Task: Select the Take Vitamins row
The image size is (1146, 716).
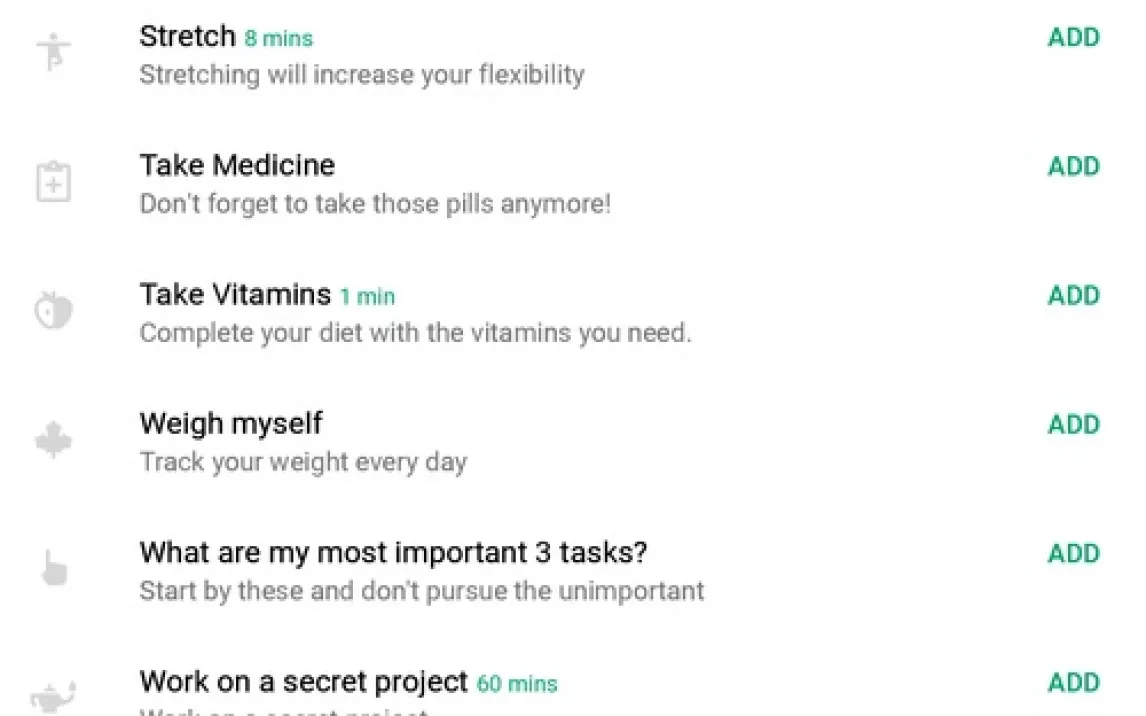Action: click(x=415, y=313)
